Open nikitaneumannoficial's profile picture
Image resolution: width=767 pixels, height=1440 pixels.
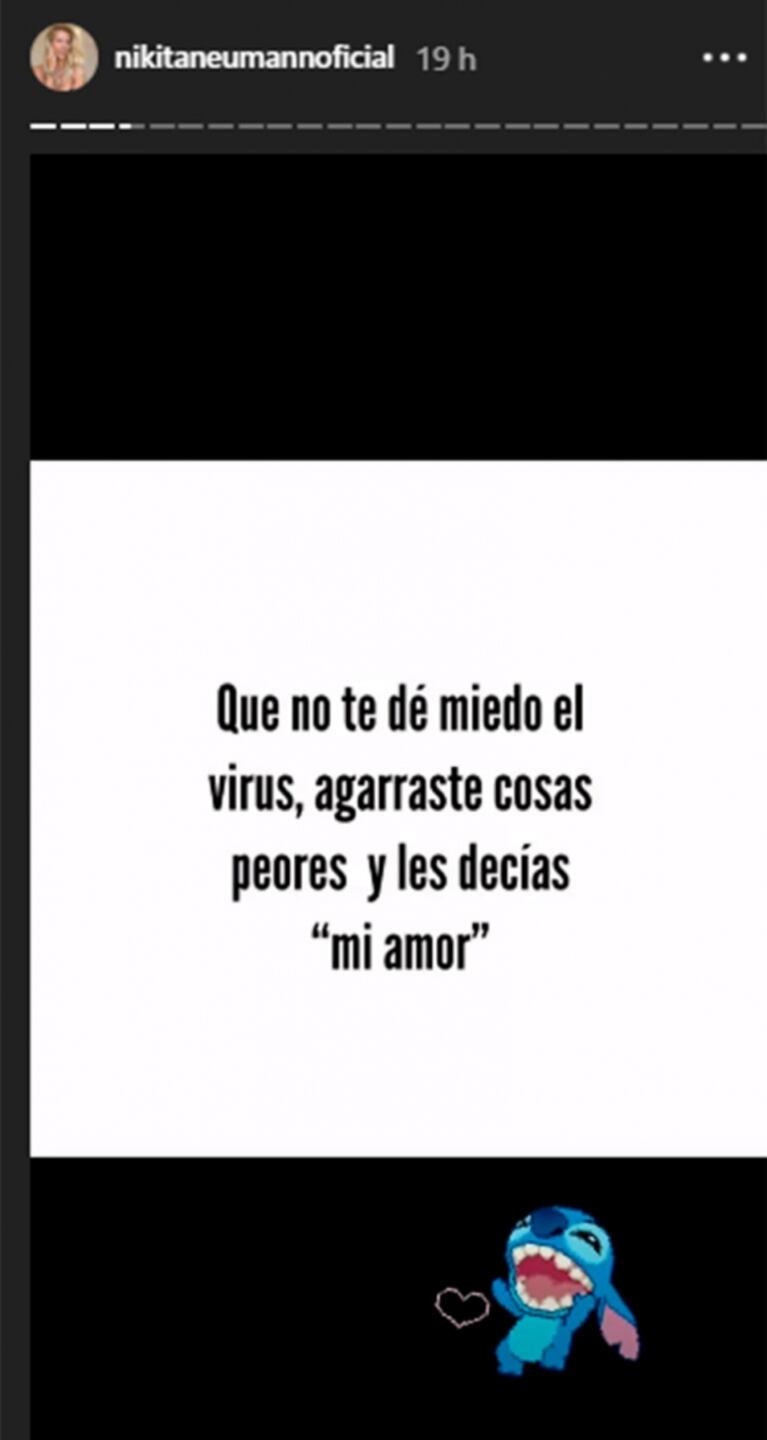(x=64, y=58)
